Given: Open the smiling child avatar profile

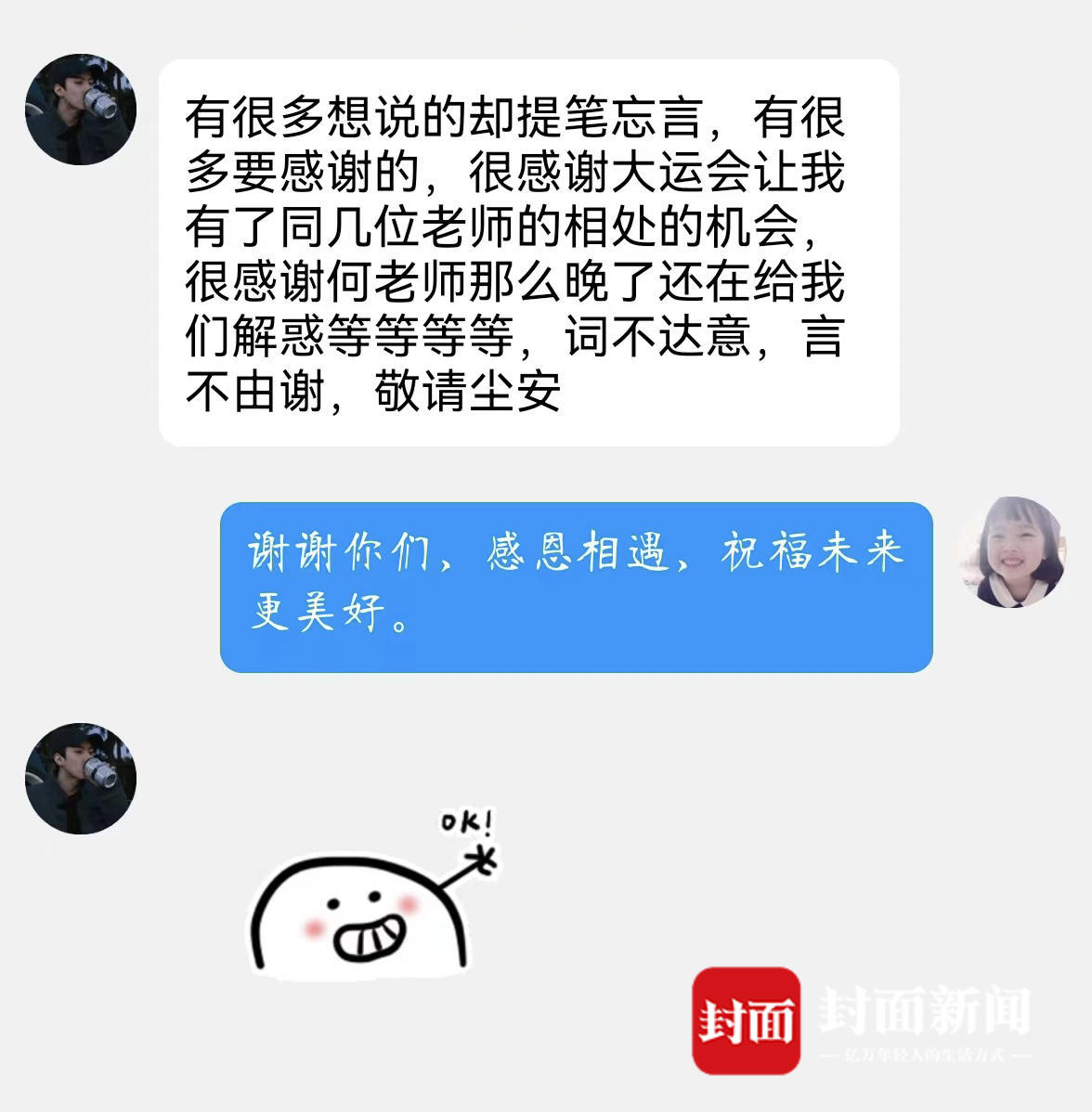Looking at the screenshot, I should tap(1012, 552).
